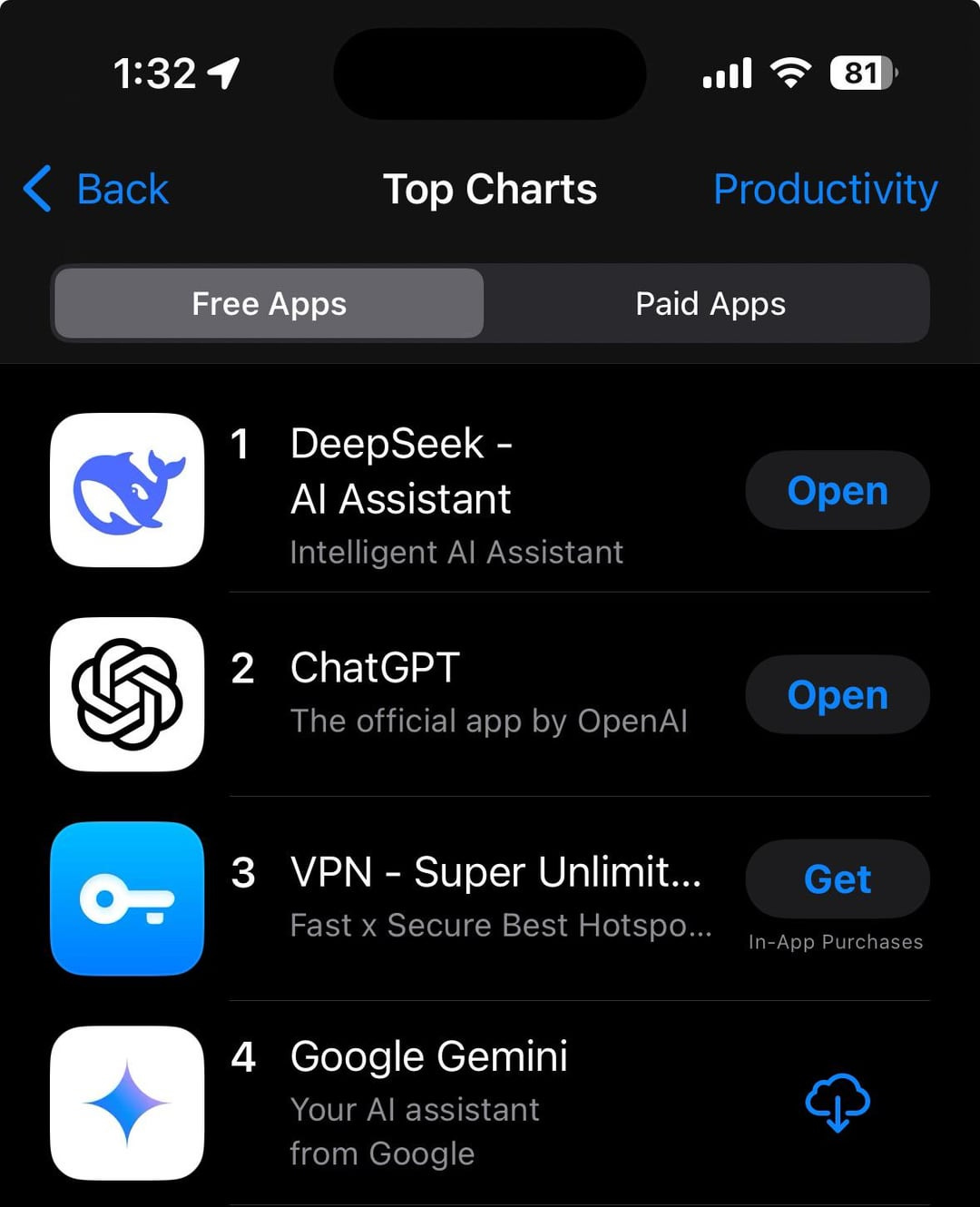Tap the location arrow in the status bar
The image size is (980, 1207).
(x=220, y=74)
